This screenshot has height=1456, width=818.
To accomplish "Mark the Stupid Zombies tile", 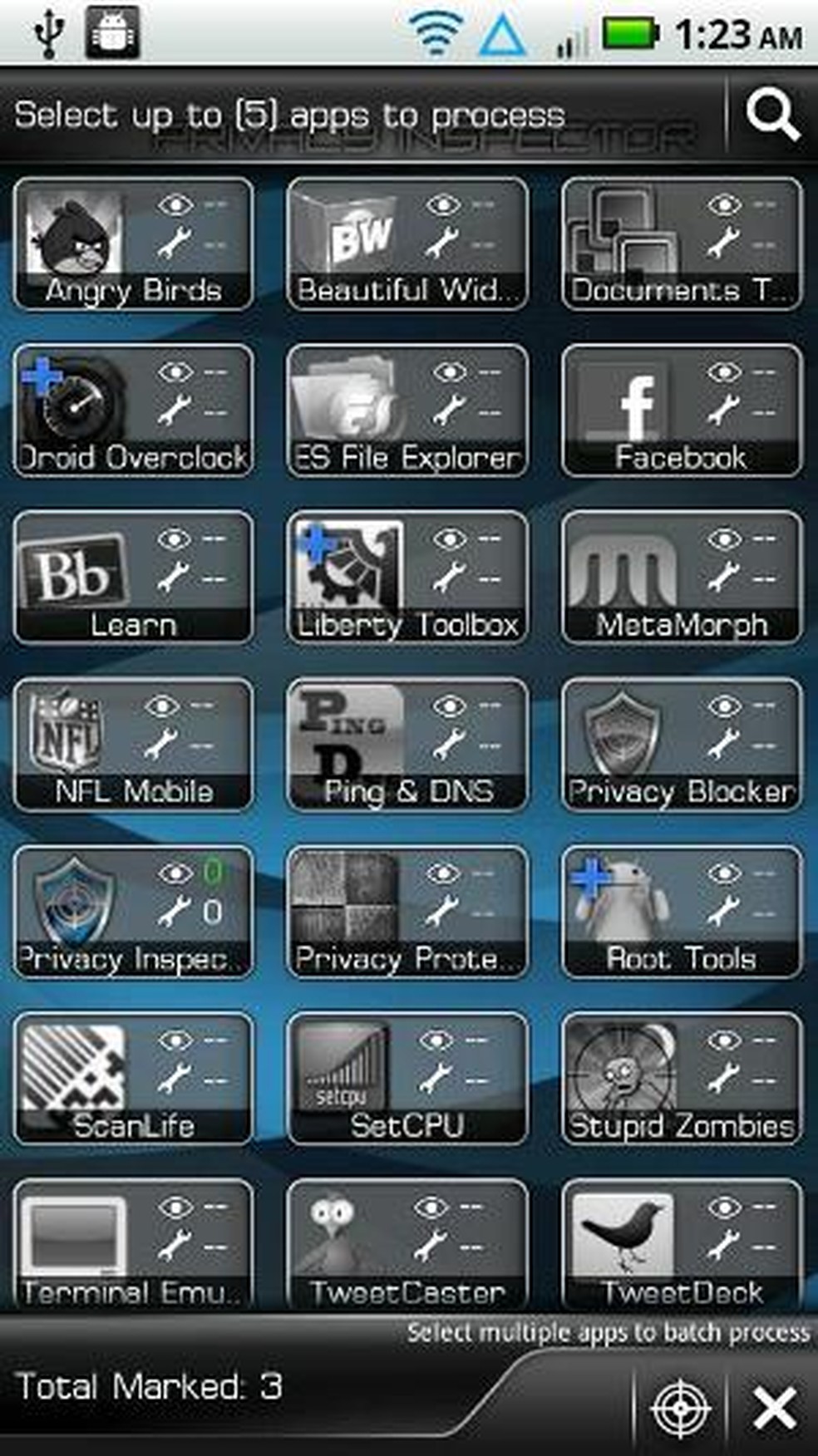I will click(682, 1079).
